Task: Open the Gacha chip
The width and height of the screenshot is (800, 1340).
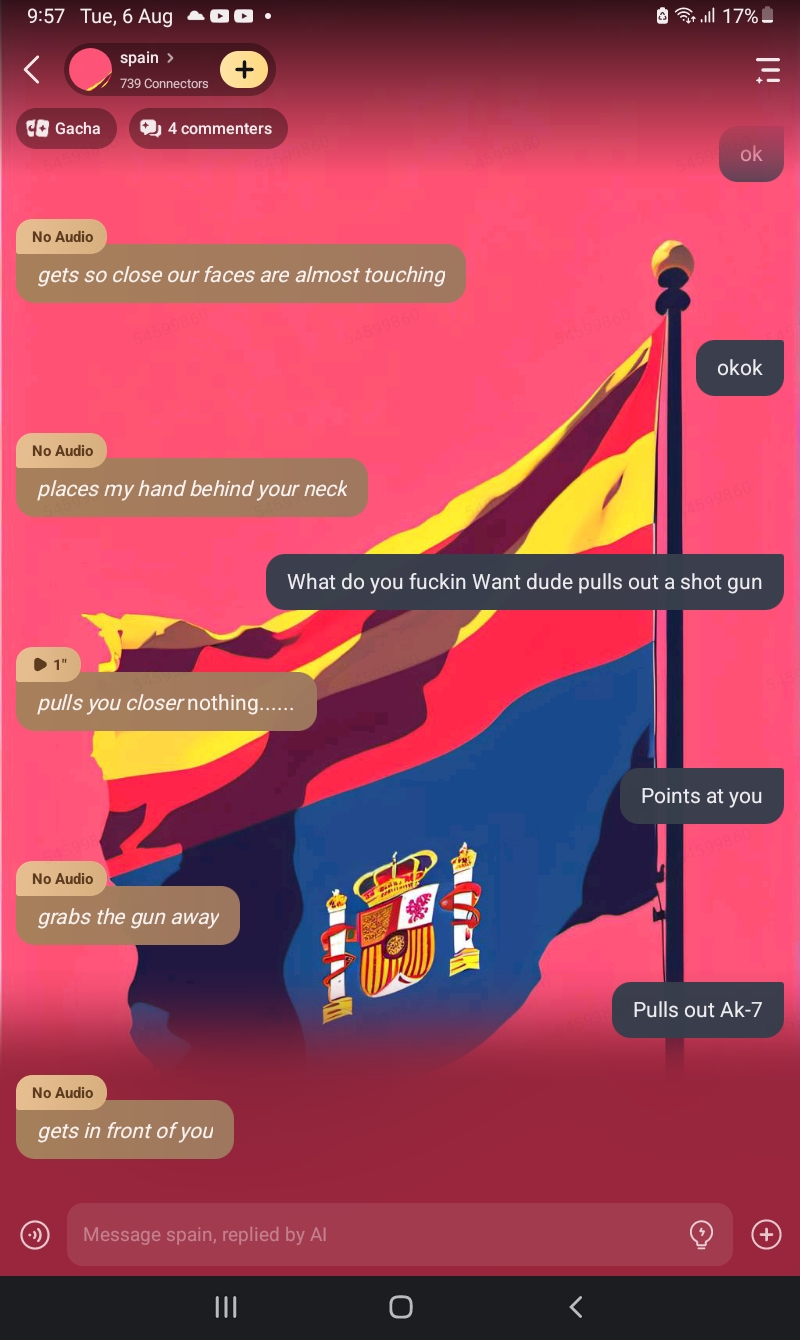Action: pyautogui.click(x=65, y=129)
